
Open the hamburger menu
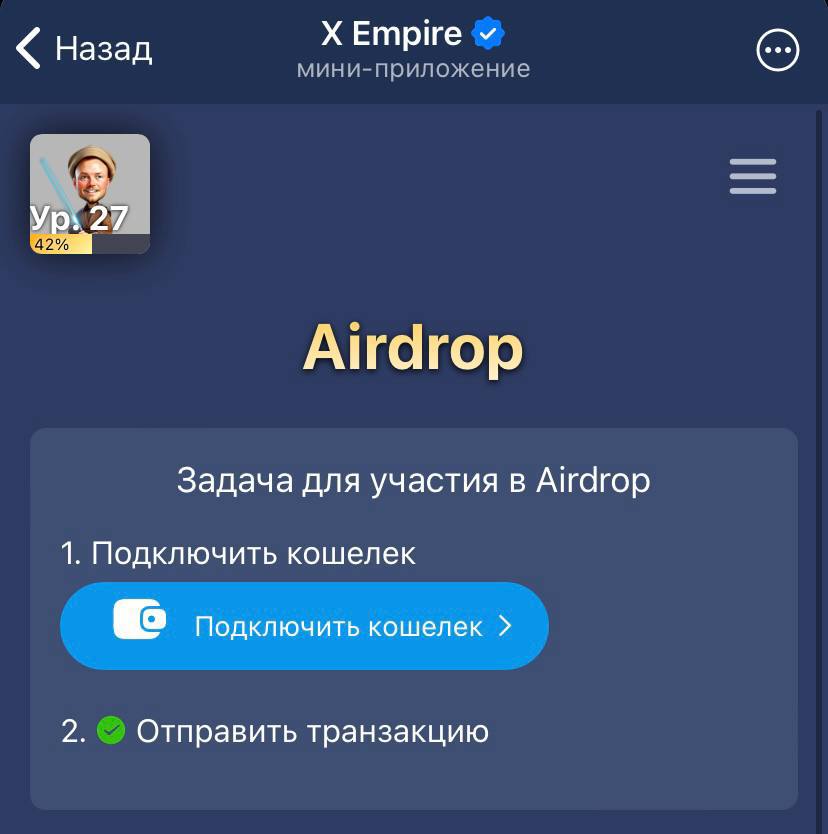click(x=752, y=177)
